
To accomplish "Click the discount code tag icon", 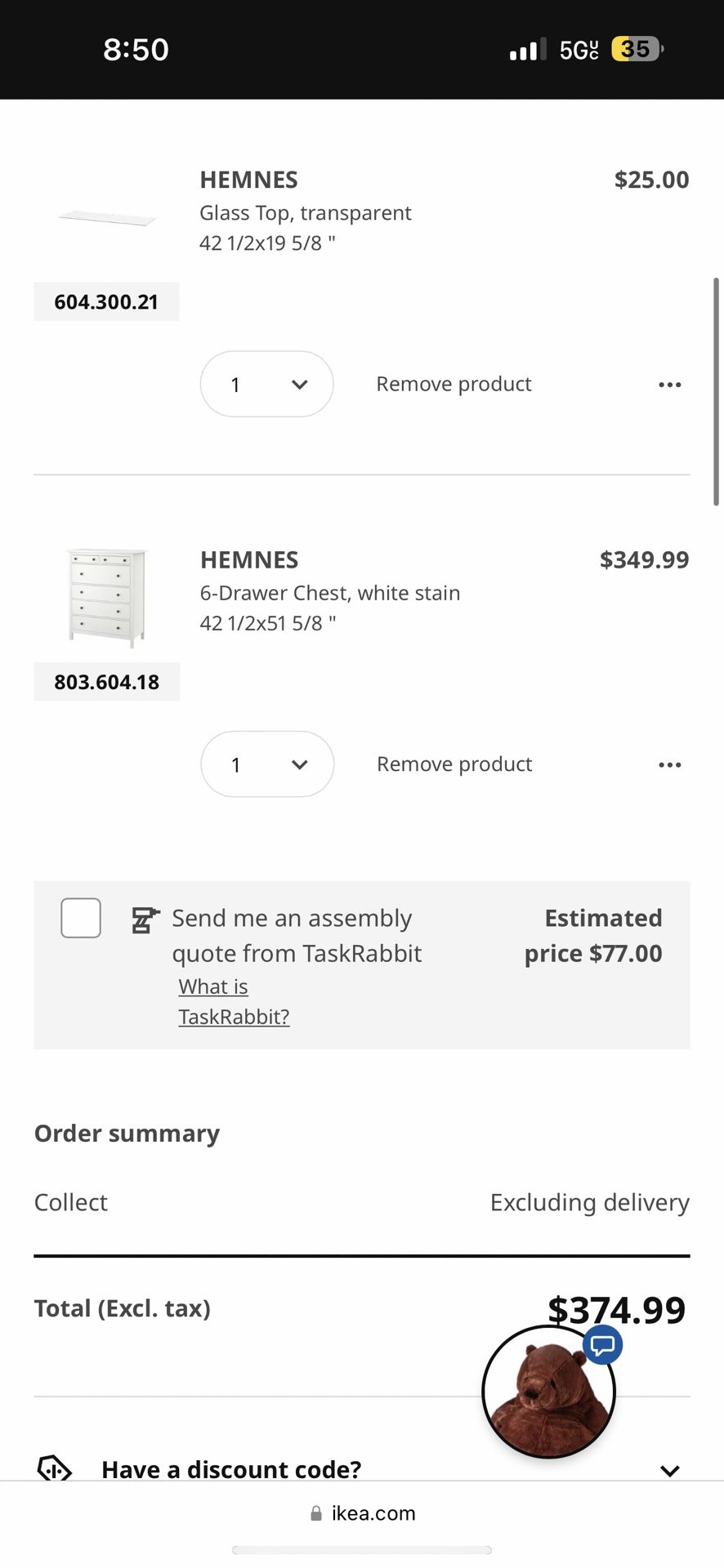I will (x=52, y=1465).
